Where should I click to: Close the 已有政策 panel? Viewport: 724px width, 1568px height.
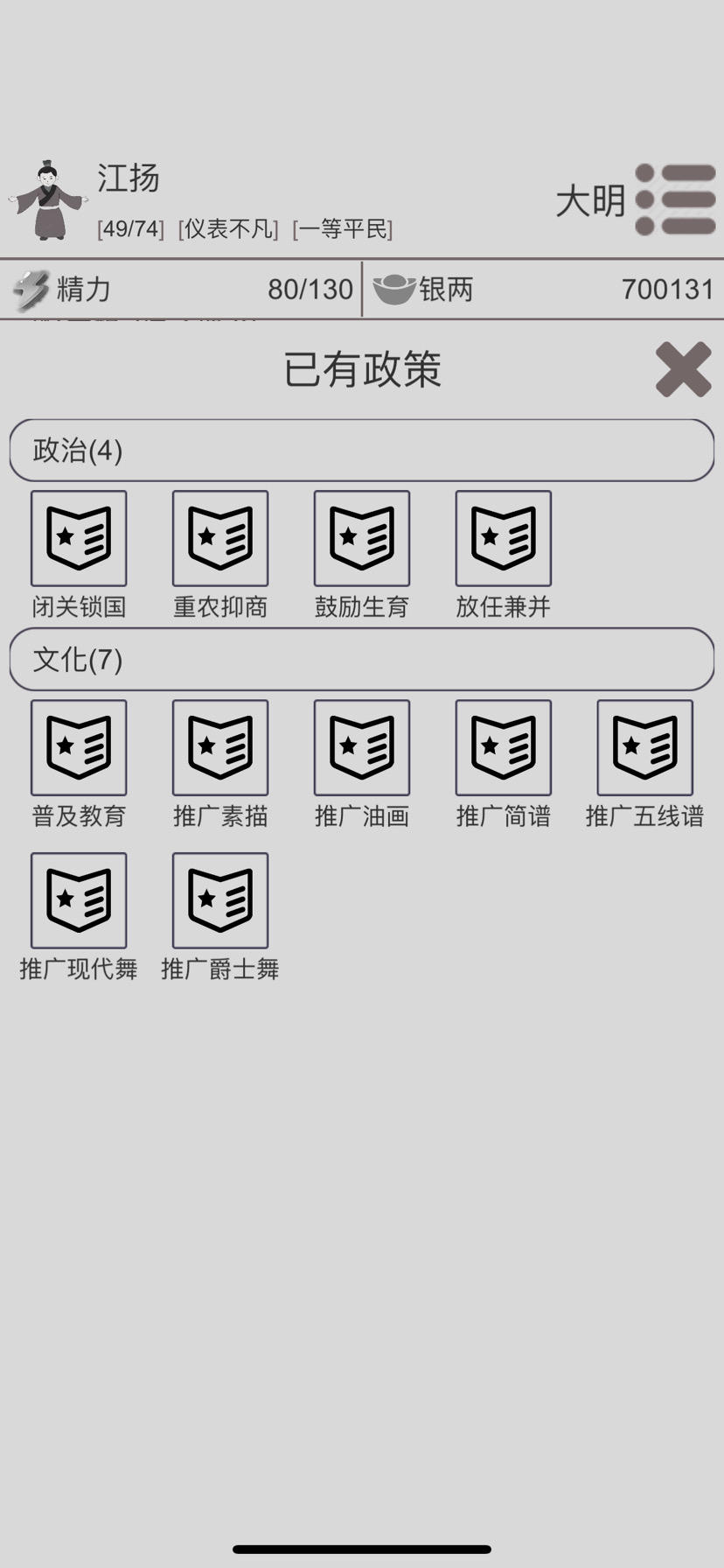pos(683,369)
